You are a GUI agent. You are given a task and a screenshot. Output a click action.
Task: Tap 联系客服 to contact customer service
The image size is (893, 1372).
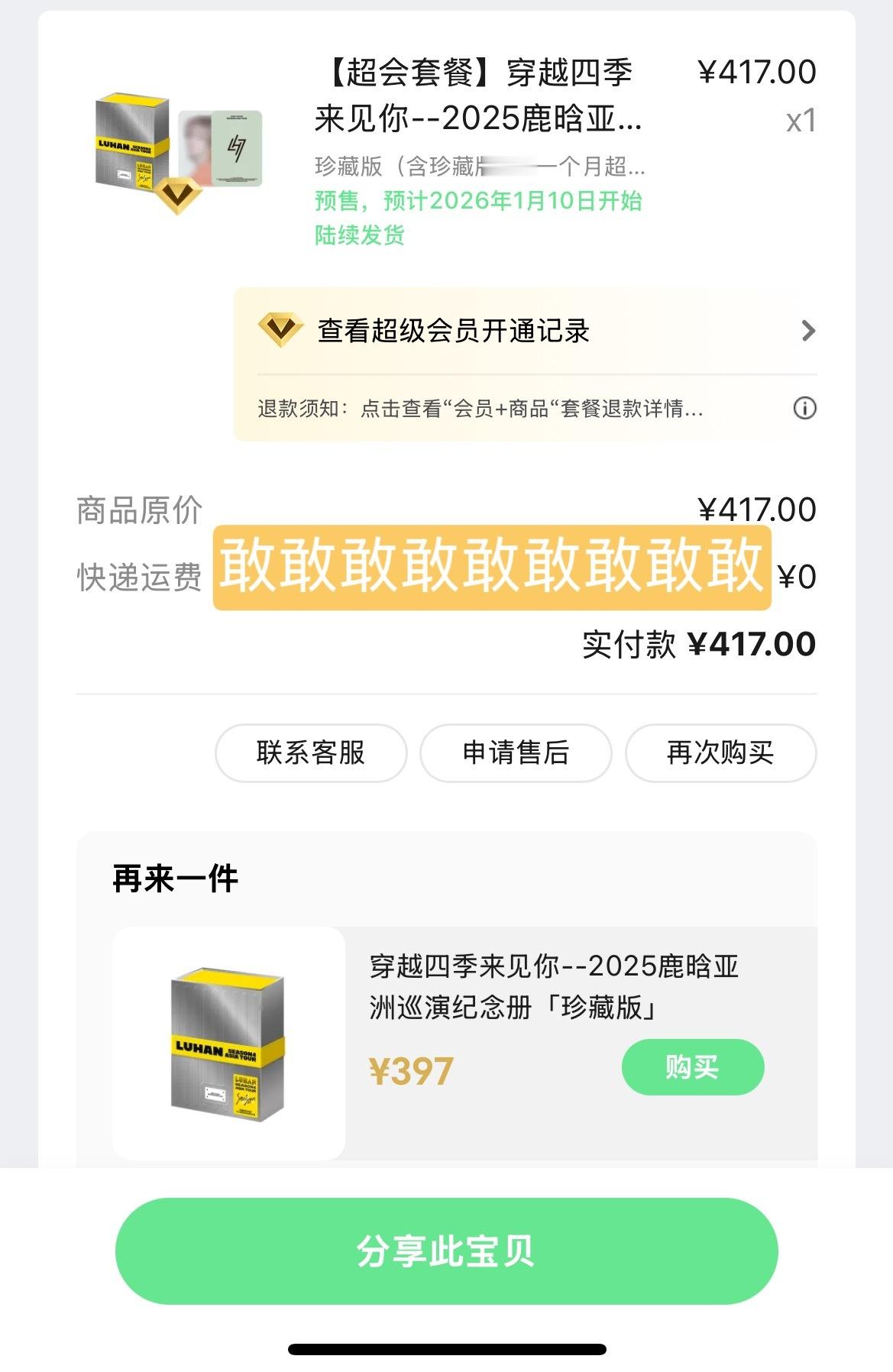310,752
